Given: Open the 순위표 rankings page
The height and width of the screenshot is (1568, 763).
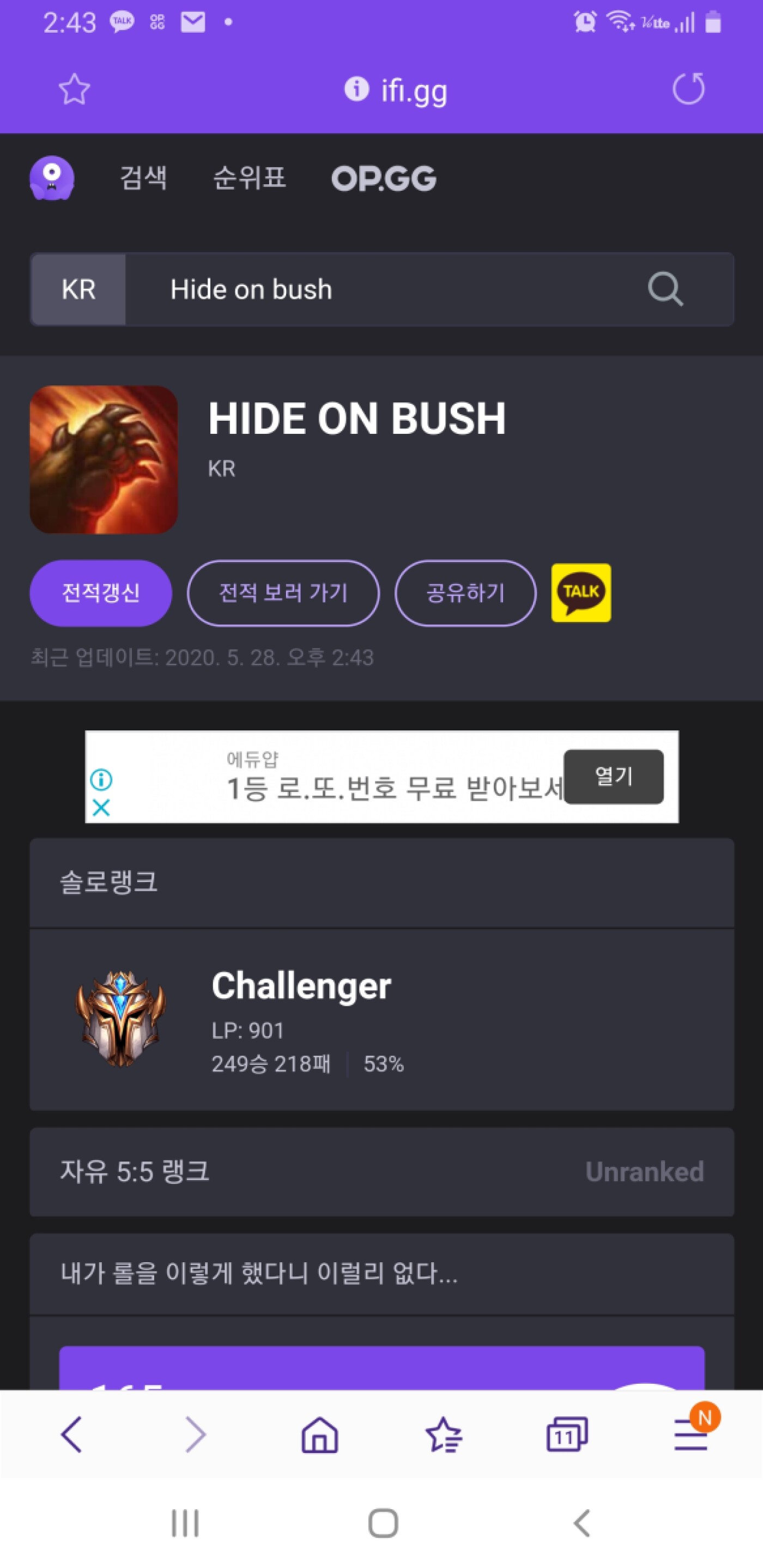Looking at the screenshot, I should 249,178.
